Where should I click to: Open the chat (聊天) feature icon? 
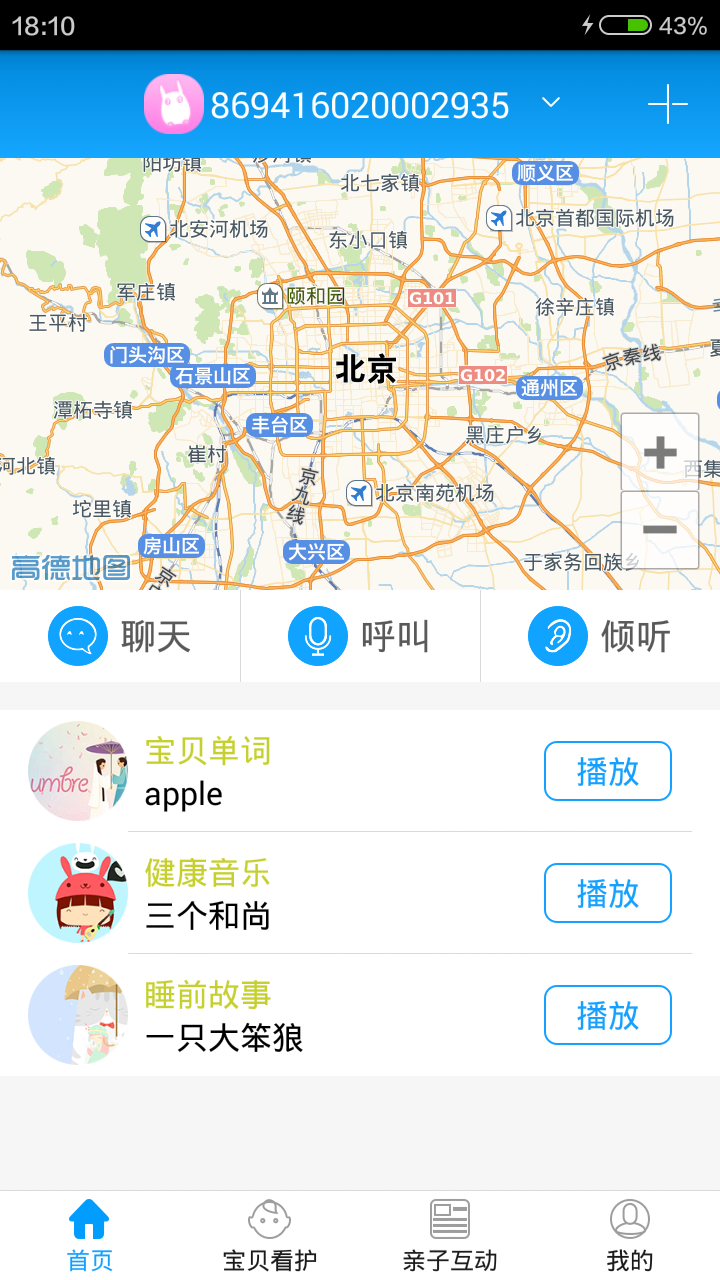pos(79,636)
